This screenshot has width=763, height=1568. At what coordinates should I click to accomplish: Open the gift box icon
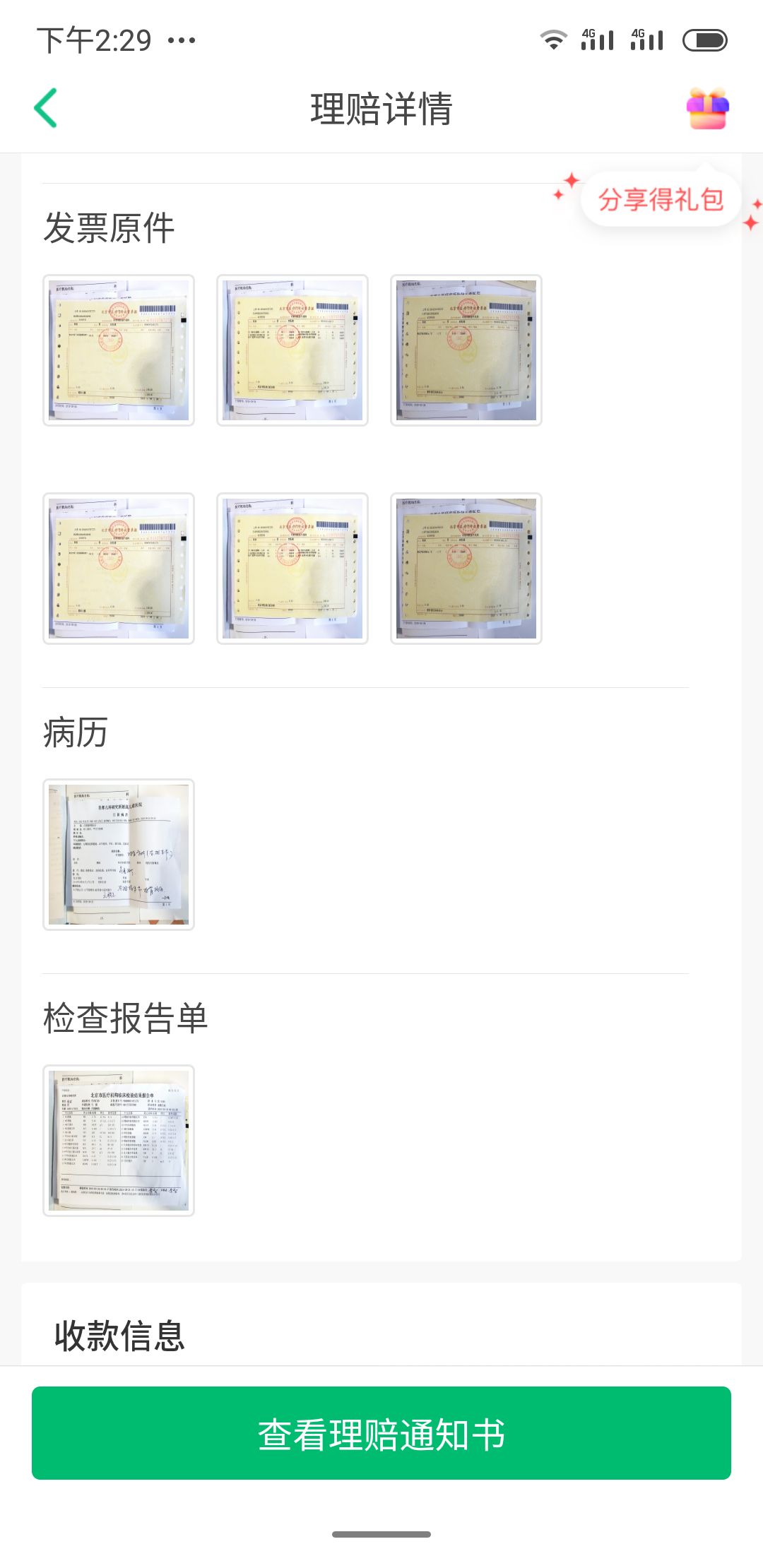[x=707, y=109]
